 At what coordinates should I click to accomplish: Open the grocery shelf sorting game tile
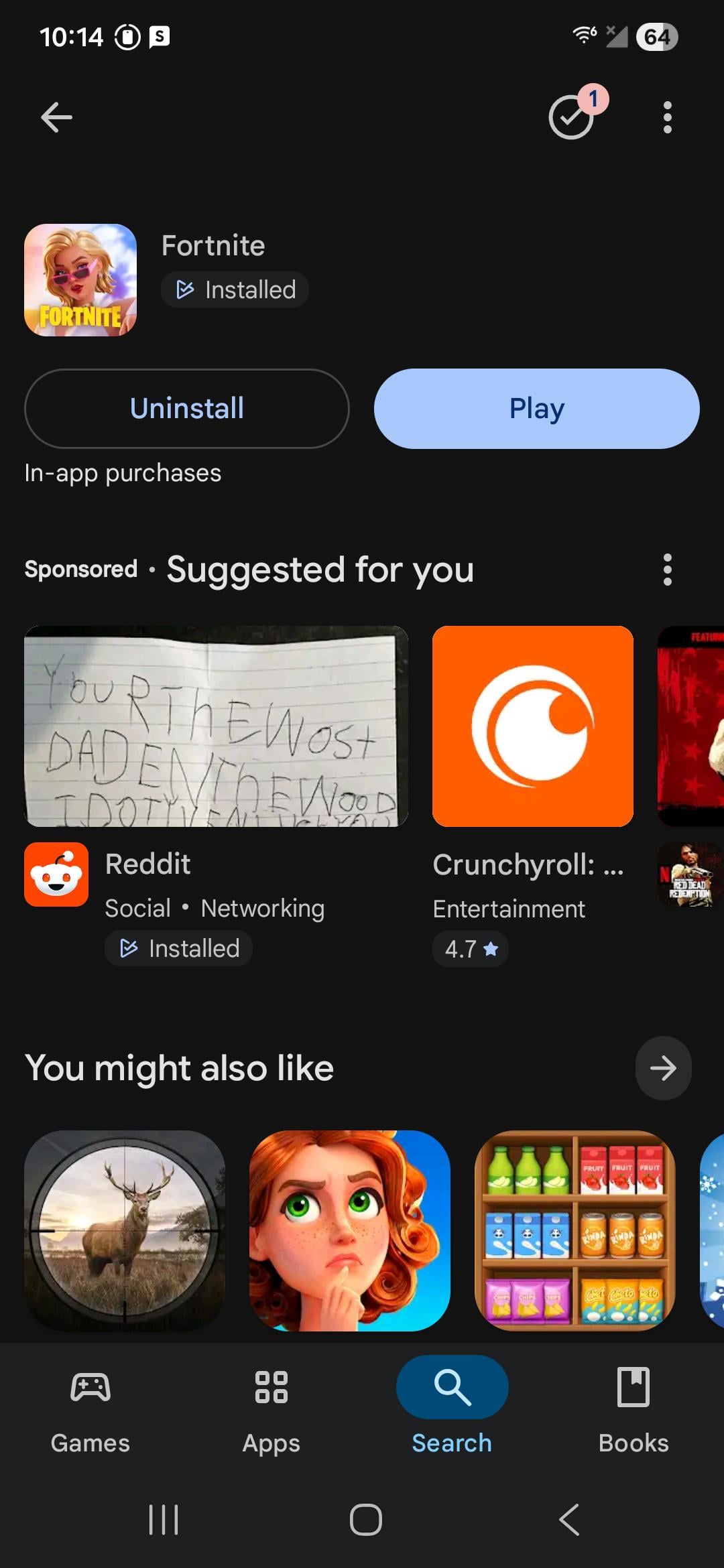click(575, 1230)
